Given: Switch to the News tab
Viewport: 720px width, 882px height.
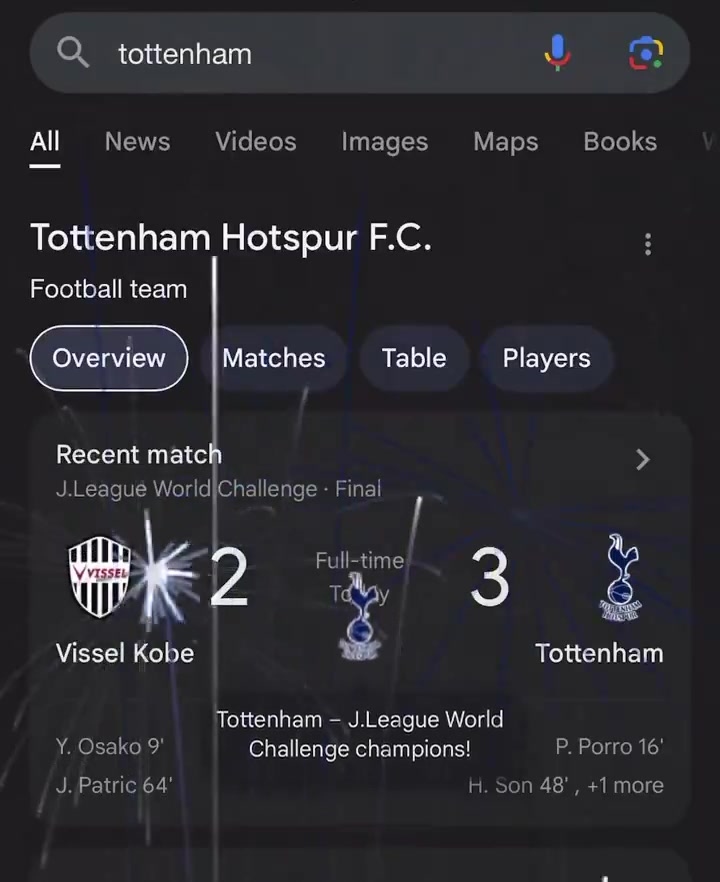Looking at the screenshot, I should (137, 142).
